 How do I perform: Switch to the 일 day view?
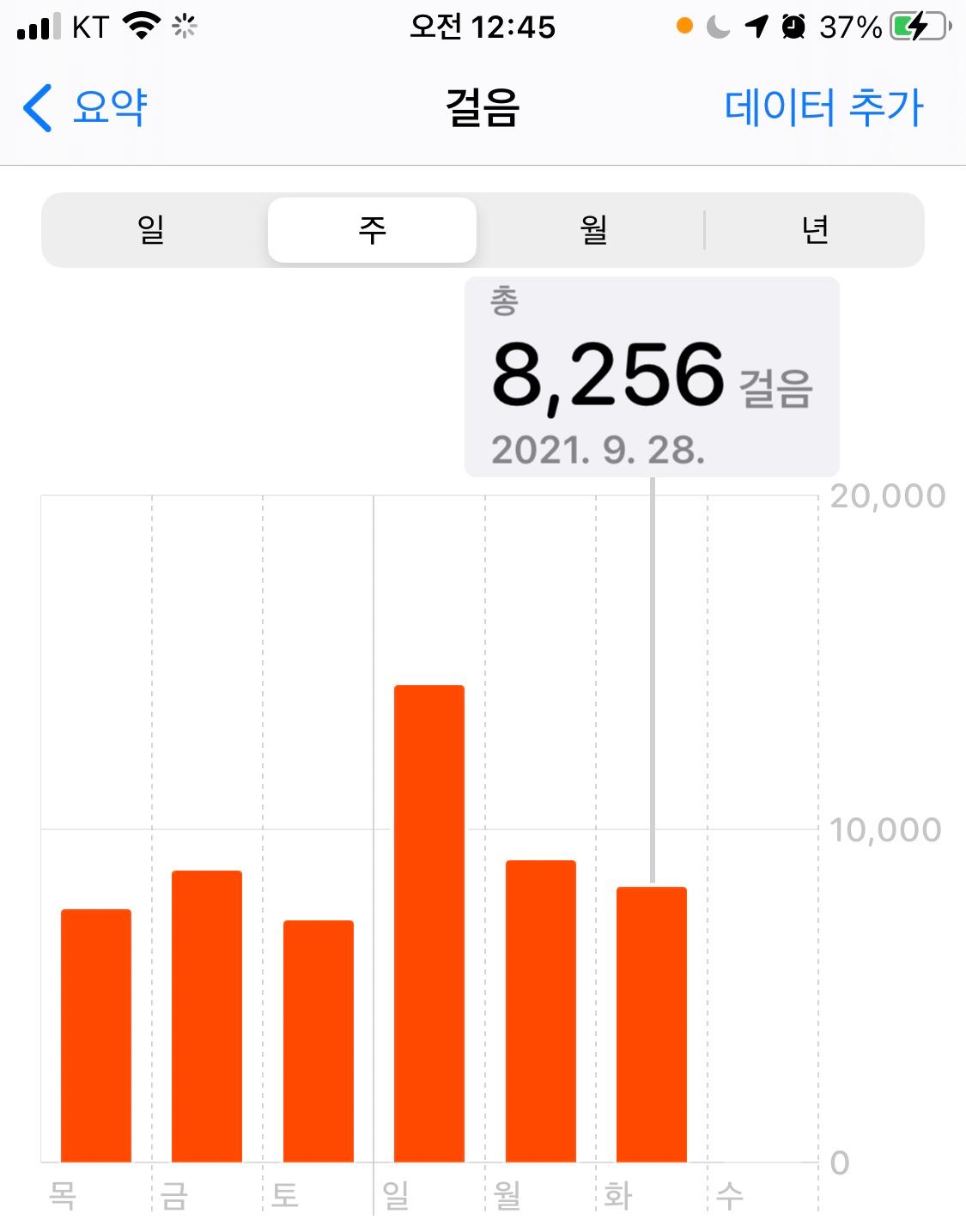tap(151, 230)
